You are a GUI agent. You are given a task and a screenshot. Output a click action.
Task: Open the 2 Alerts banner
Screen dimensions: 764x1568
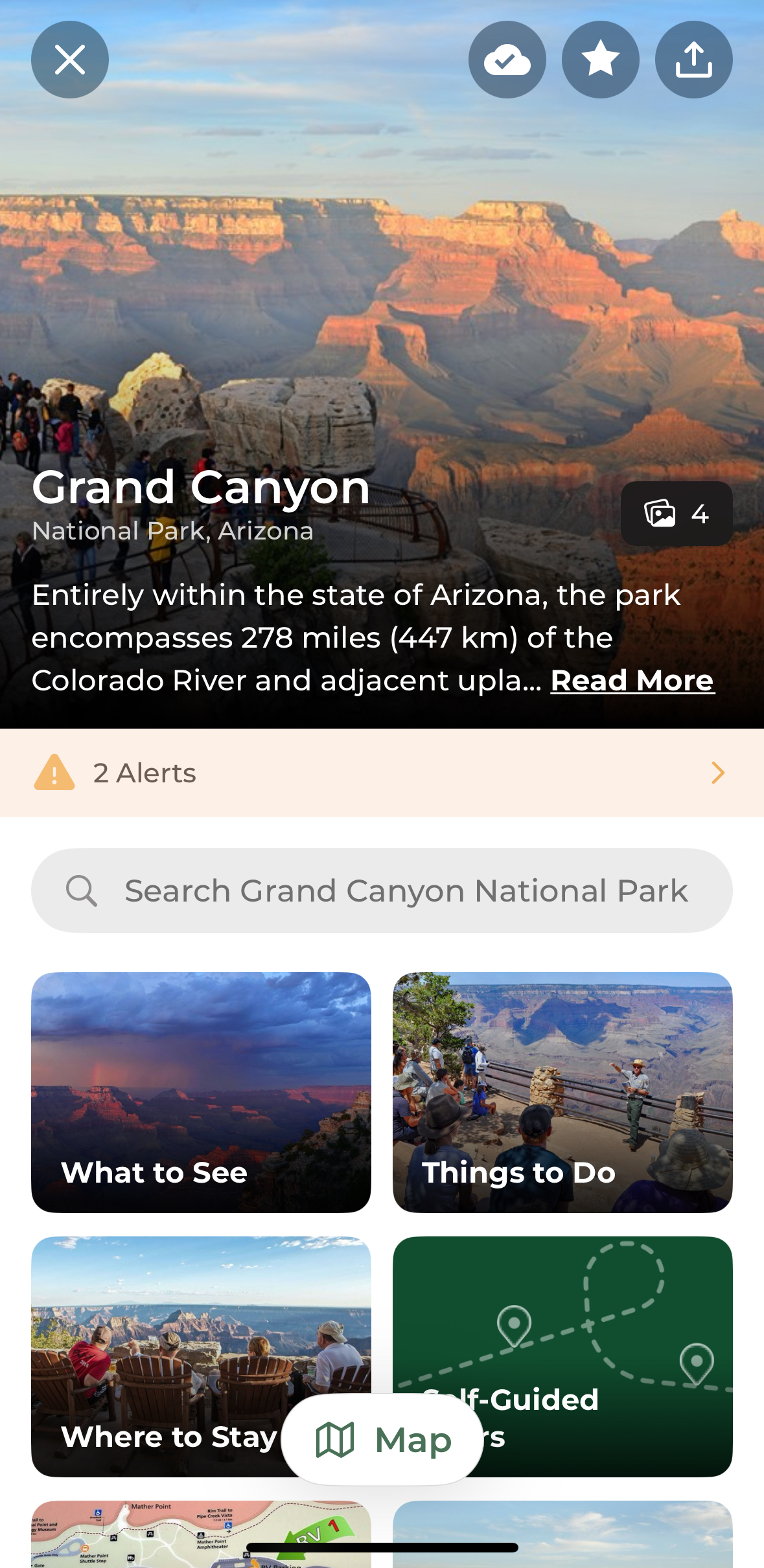382,773
